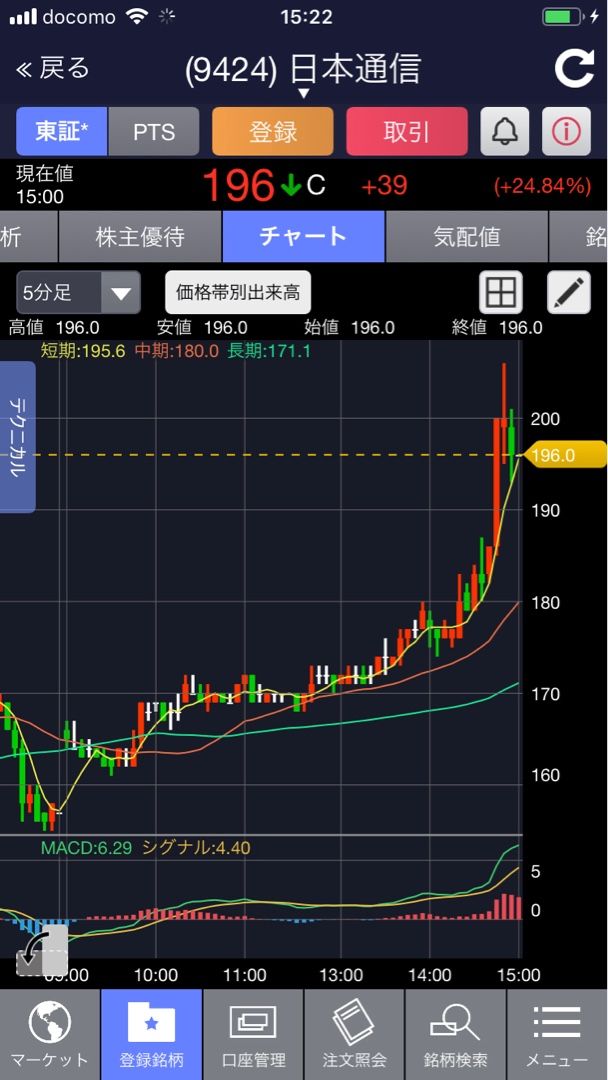
Task: Open the 銘柄検索 tab
Action: pyautogui.click(x=456, y=1035)
